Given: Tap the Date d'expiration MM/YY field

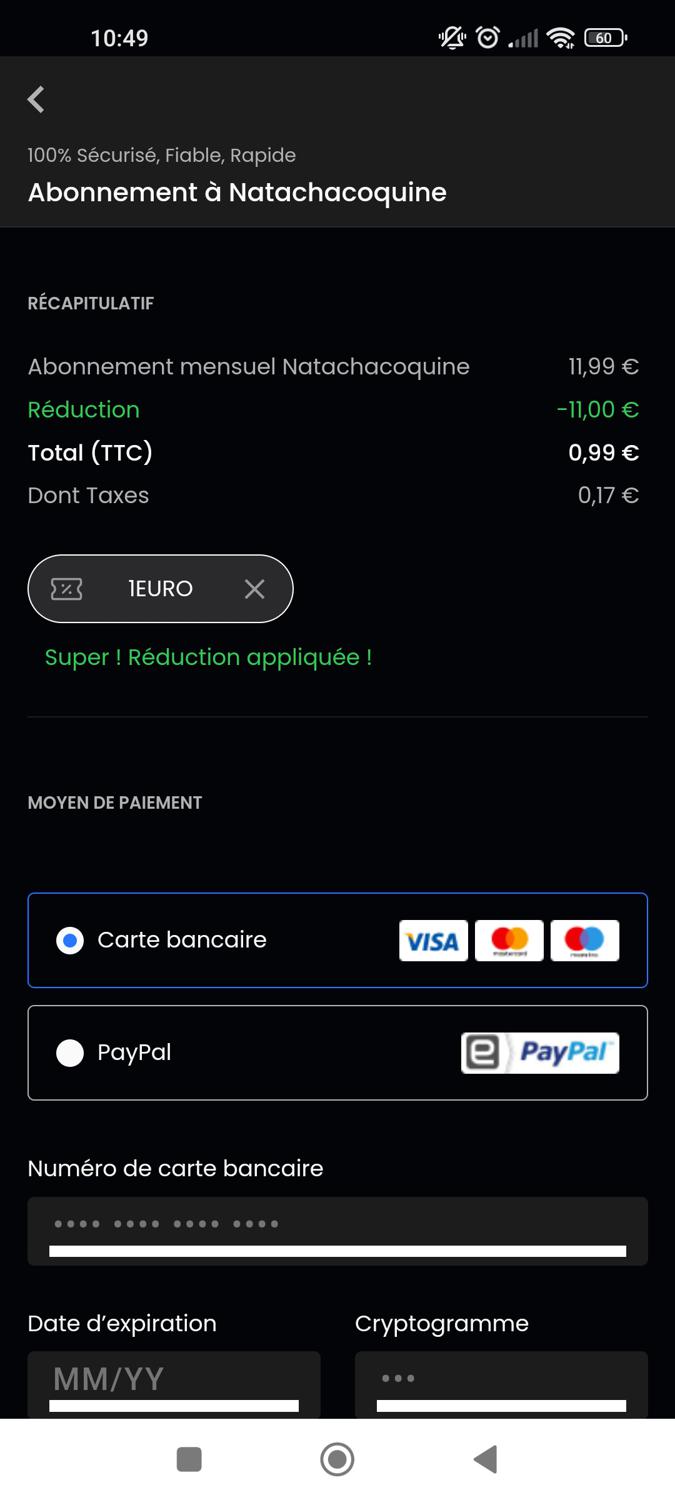Looking at the screenshot, I should pos(174,1382).
